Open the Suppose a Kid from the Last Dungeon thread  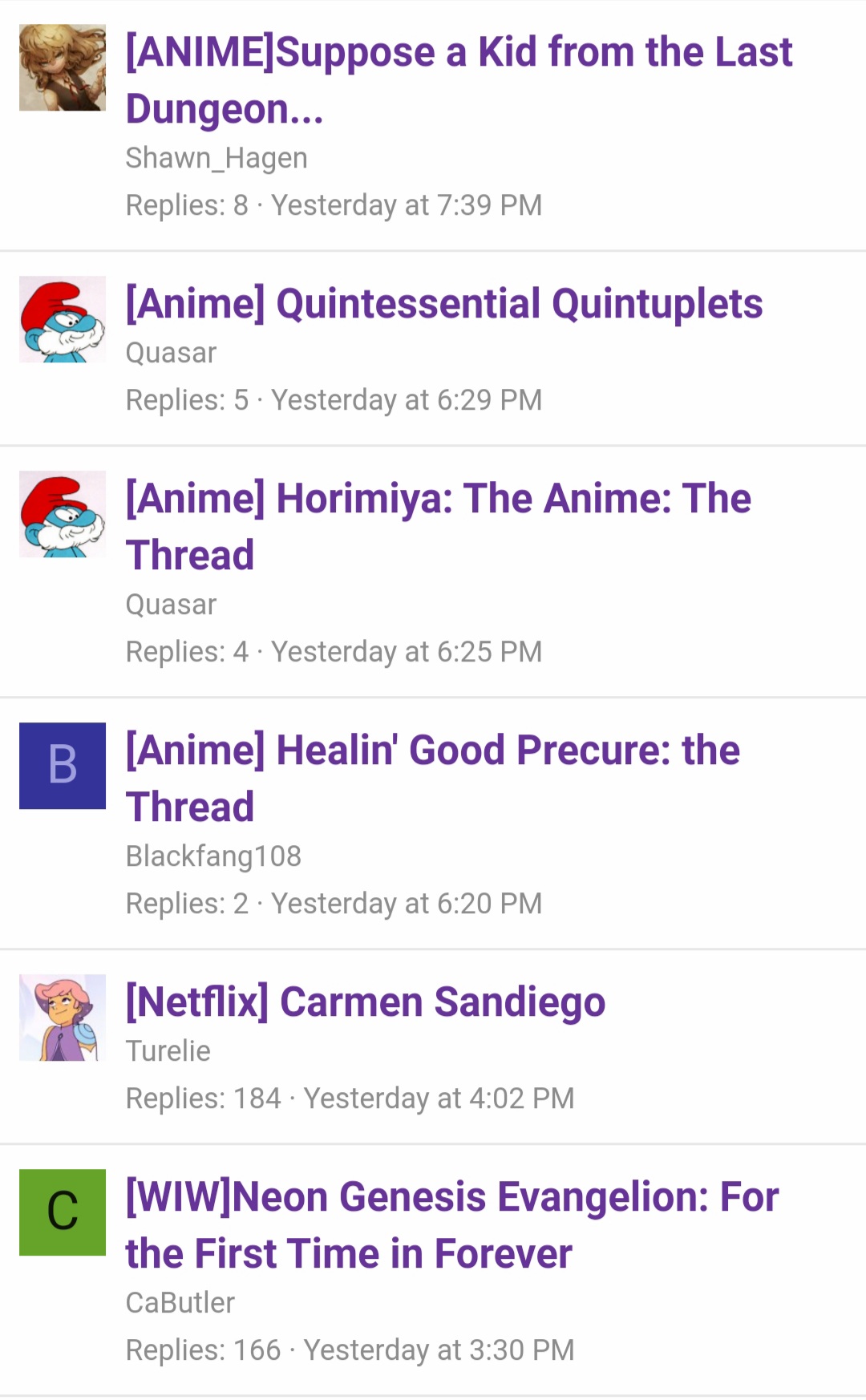coord(459,80)
